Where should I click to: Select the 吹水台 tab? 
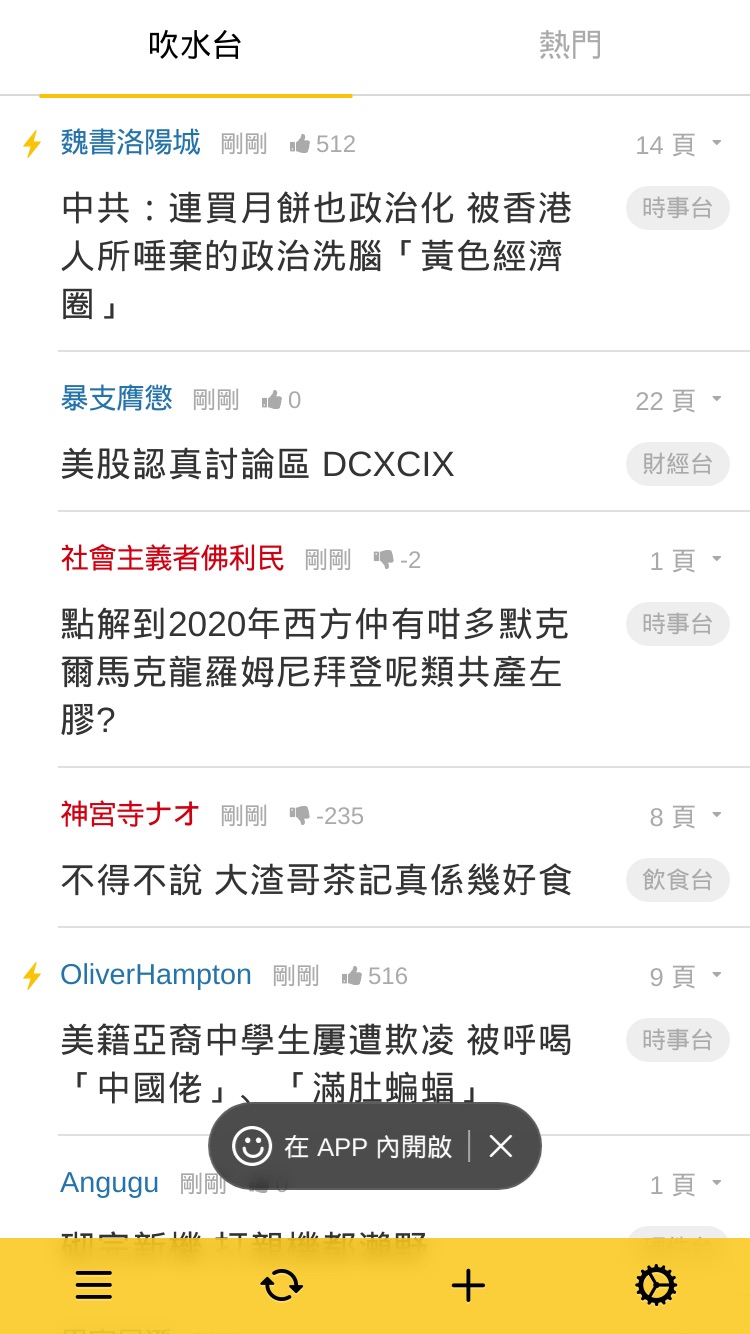(x=195, y=46)
